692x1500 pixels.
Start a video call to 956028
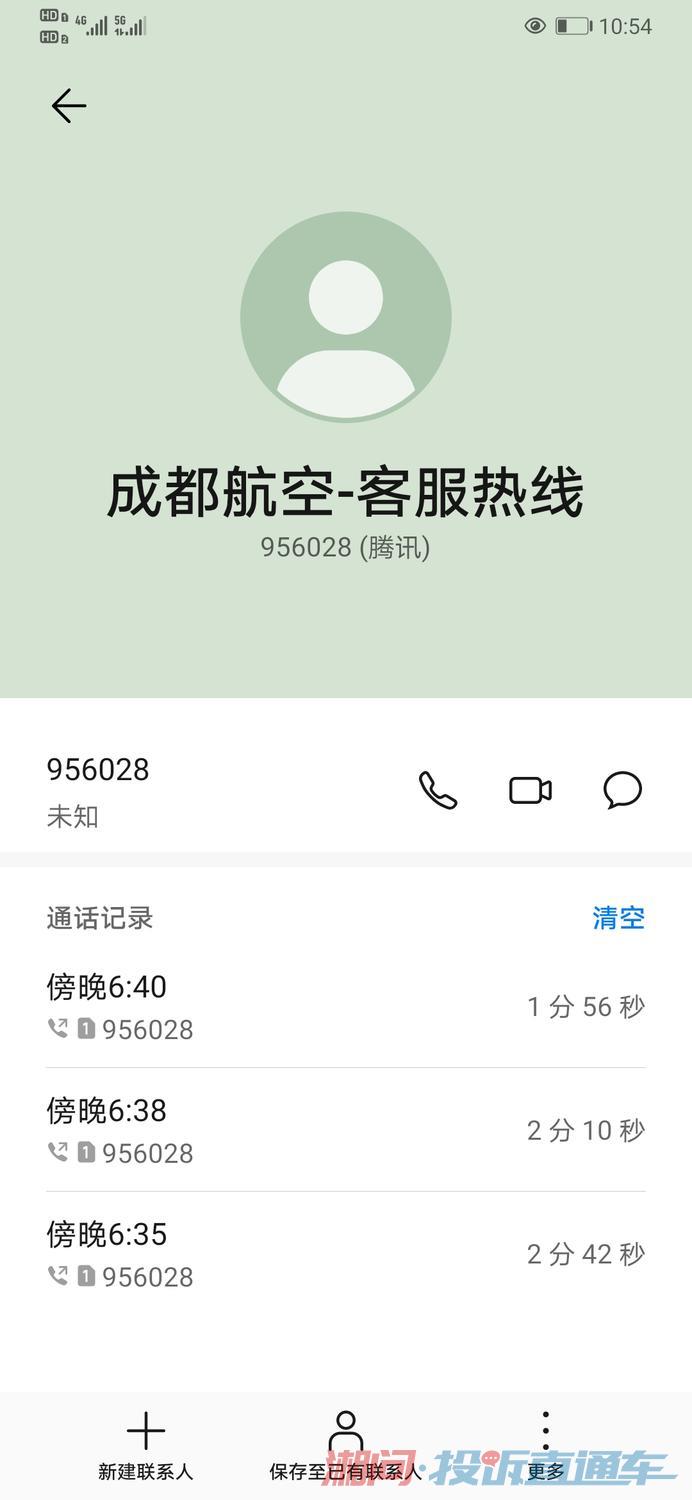(531, 790)
